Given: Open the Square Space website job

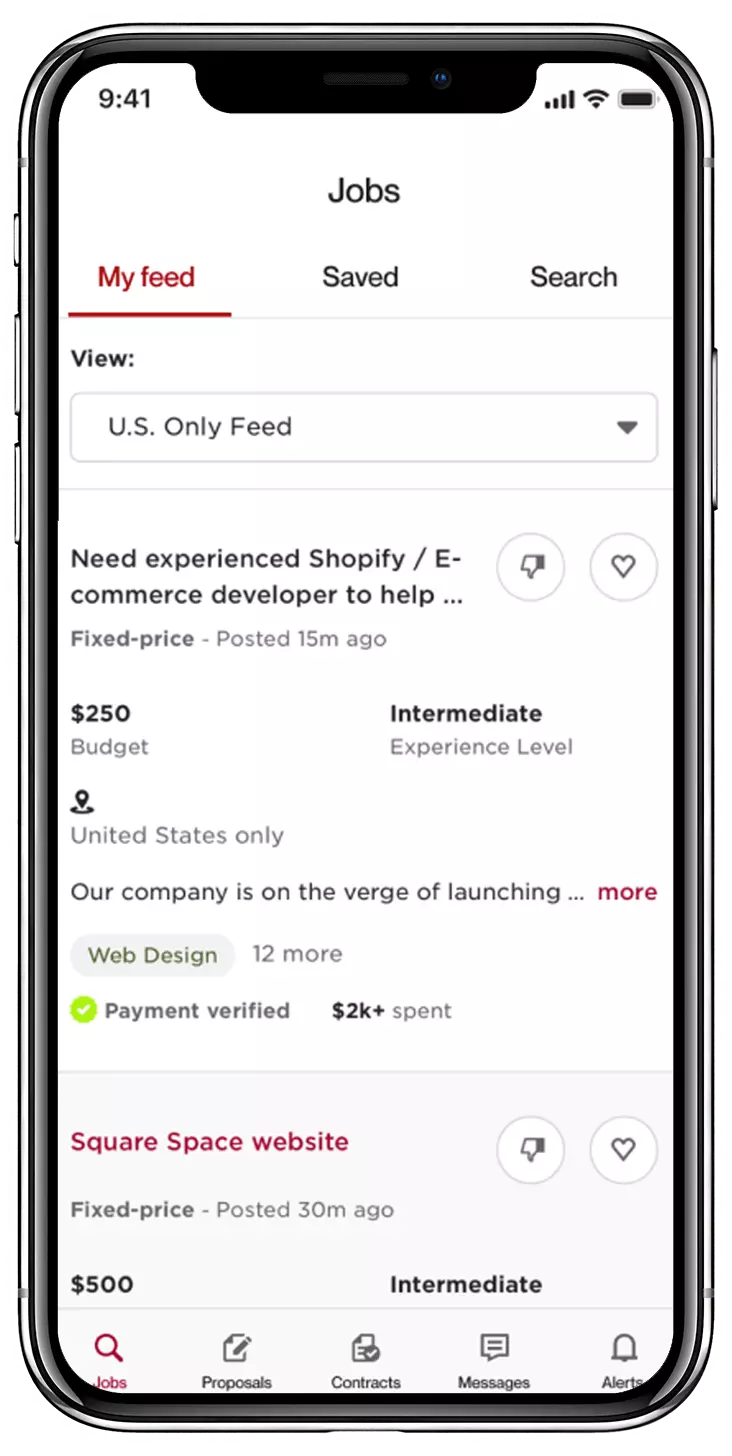Looking at the screenshot, I should [209, 1142].
